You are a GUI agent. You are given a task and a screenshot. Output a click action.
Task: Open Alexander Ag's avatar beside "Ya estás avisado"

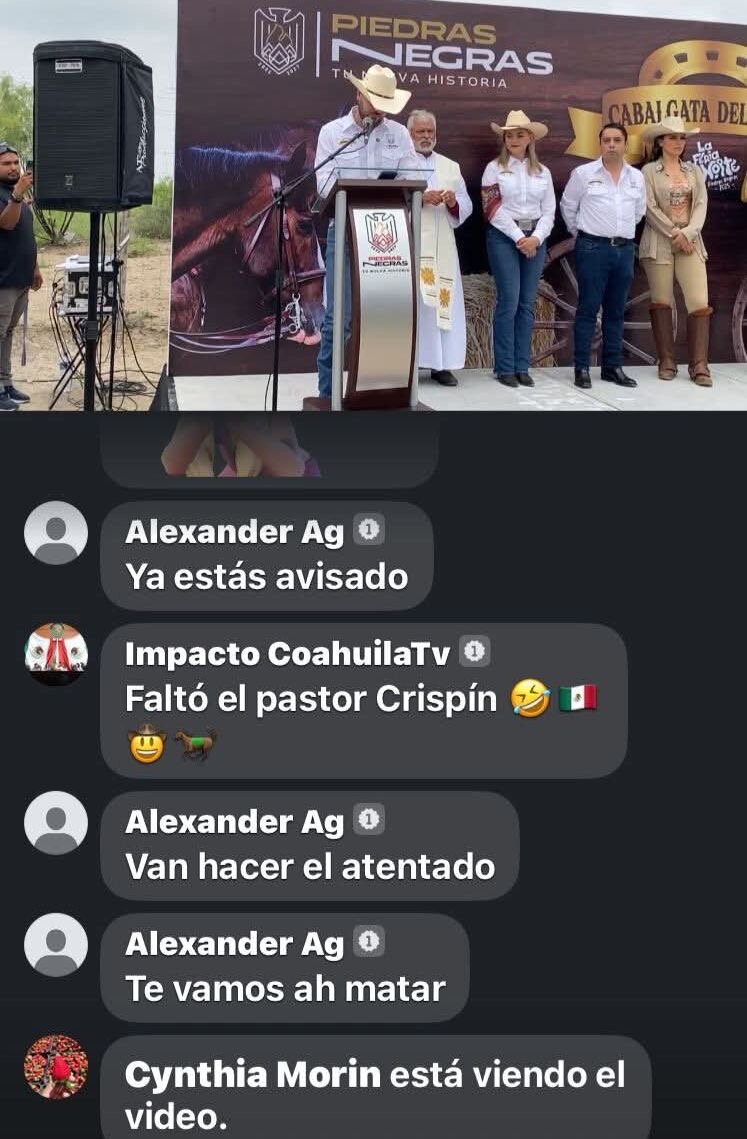click(56, 532)
